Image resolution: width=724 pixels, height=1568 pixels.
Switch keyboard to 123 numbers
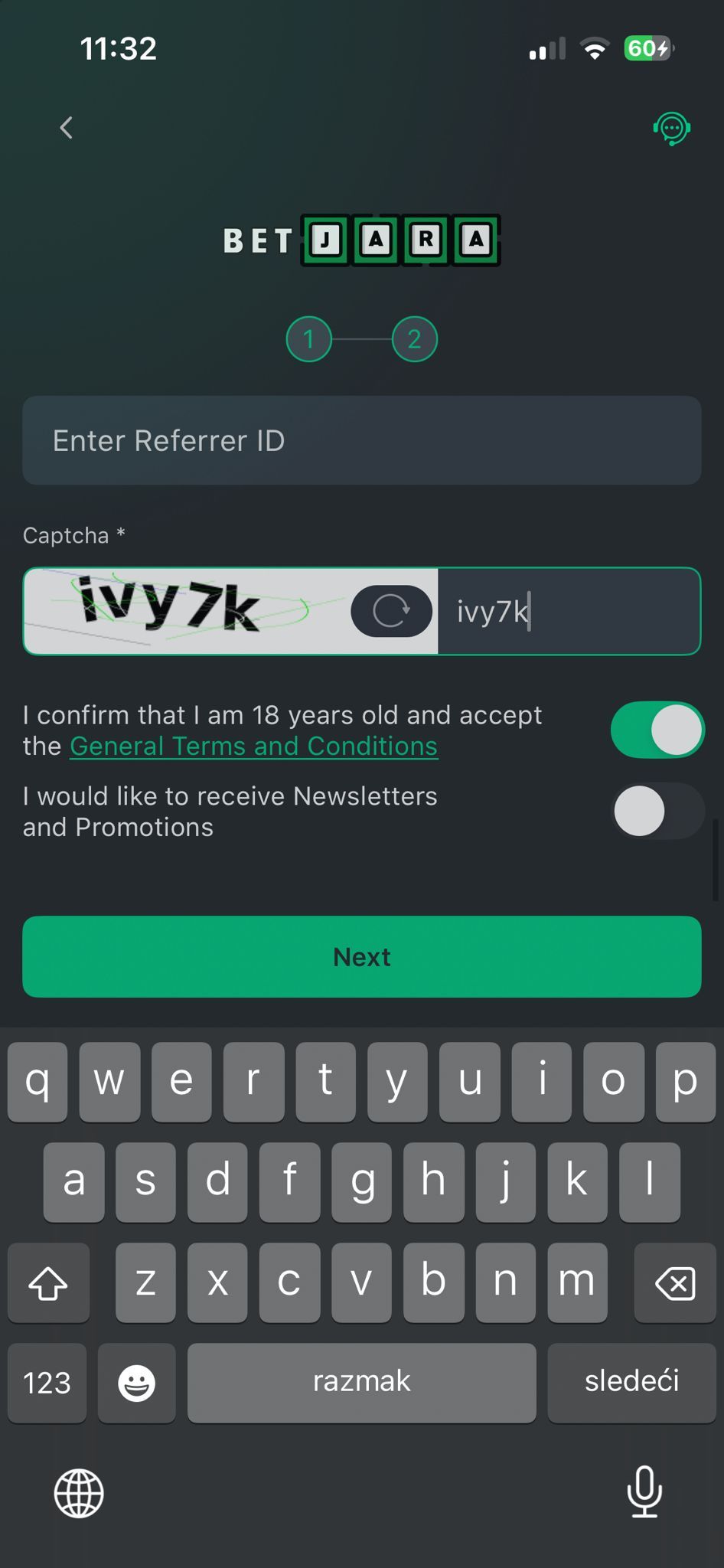[47, 1382]
